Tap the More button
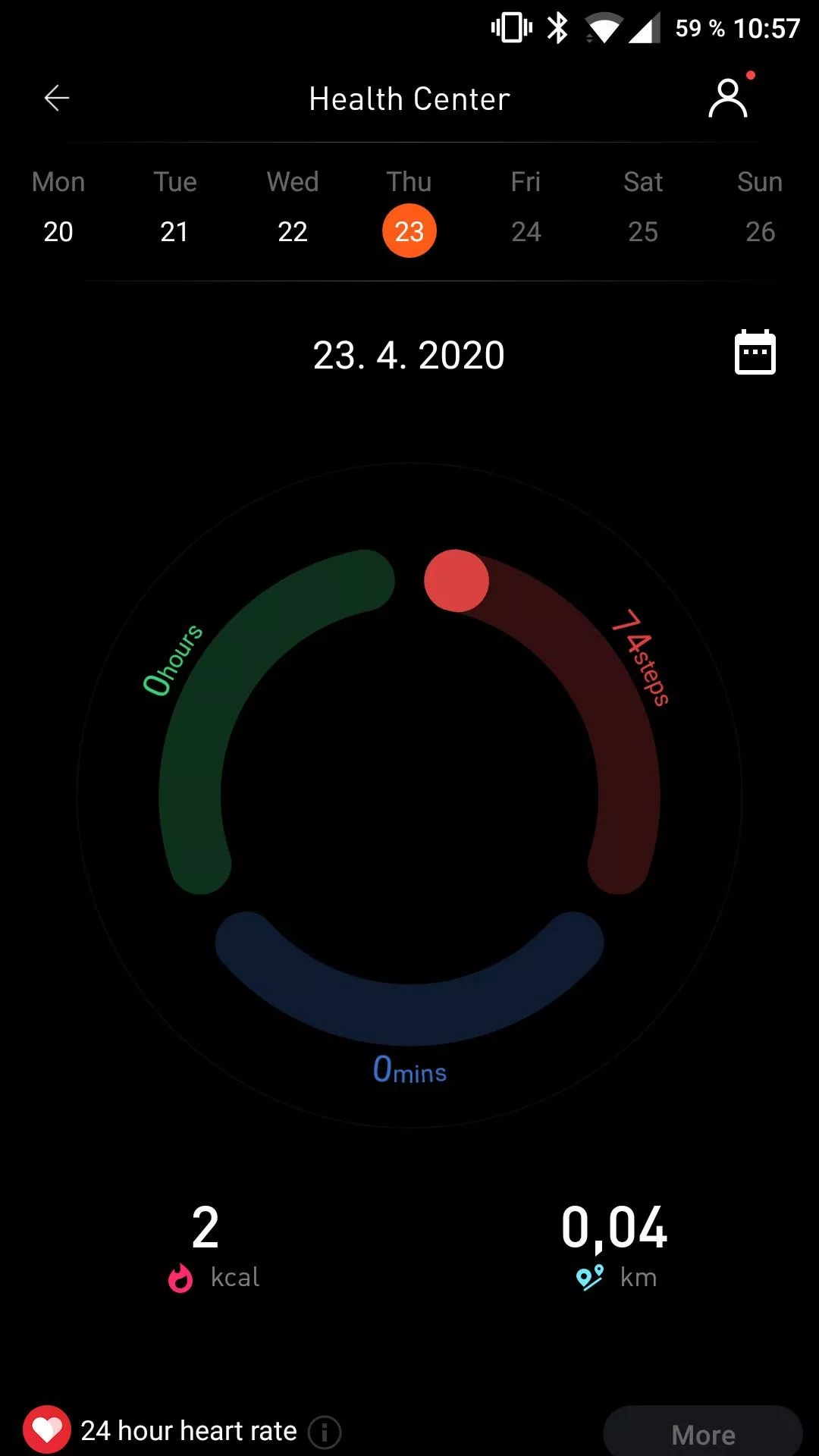The width and height of the screenshot is (819, 1456). coord(703,1433)
